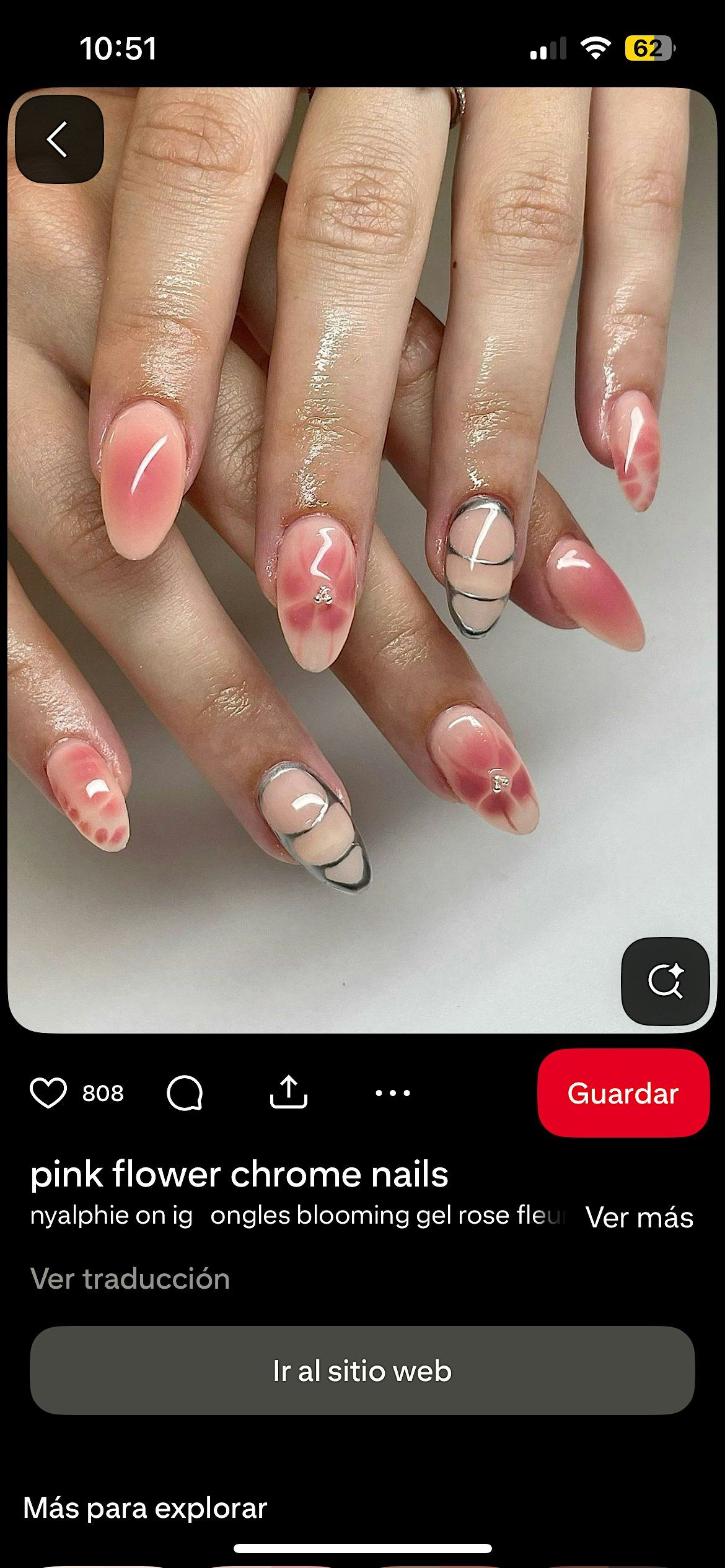The image size is (725, 1568).
Task: Like this pin with the heart icon
Action: pos(48,1093)
